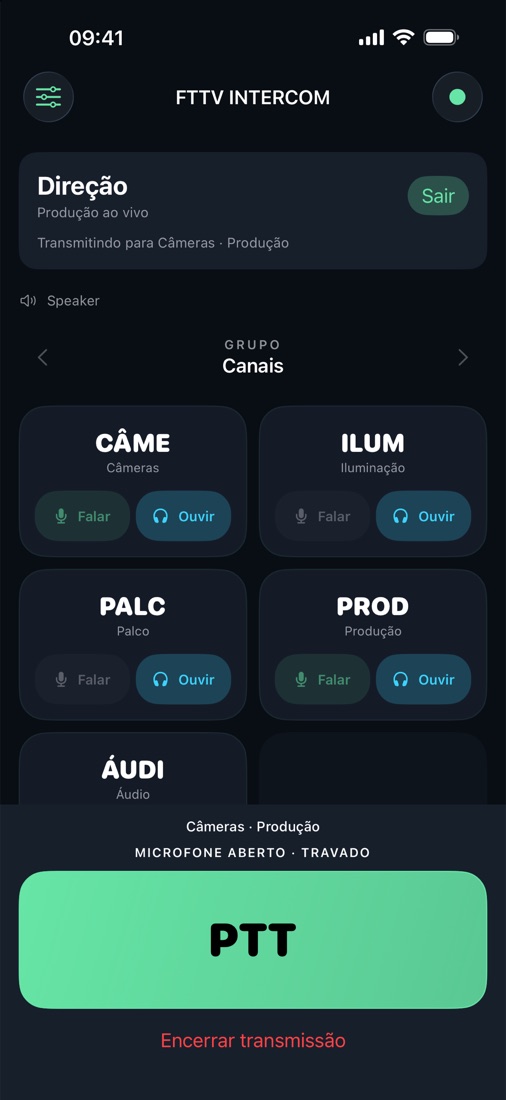Enable Falar on the Iluminação channel
Image resolution: width=506 pixels, height=1100 pixels.
point(322,516)
